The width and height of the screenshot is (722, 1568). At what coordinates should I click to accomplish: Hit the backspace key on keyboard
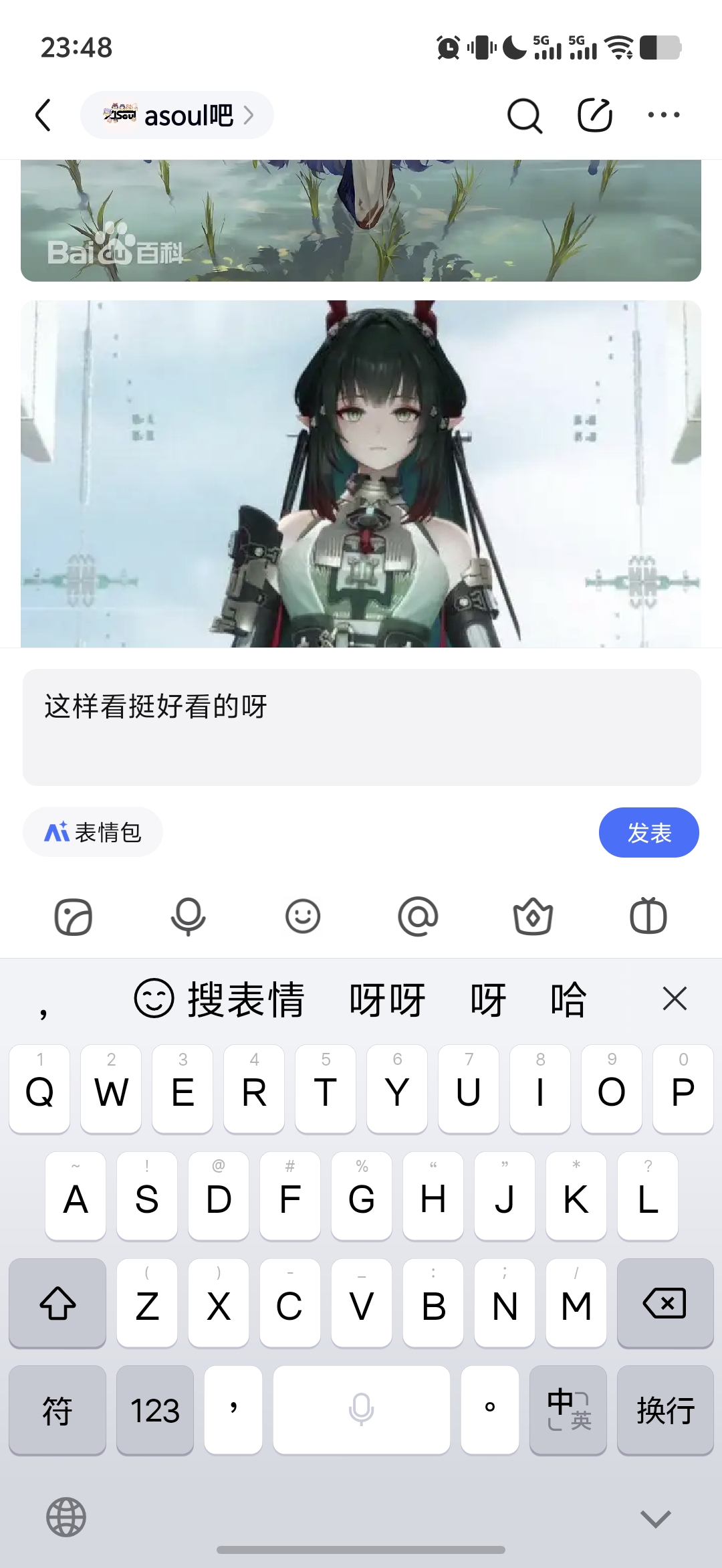pos(665,1303)
